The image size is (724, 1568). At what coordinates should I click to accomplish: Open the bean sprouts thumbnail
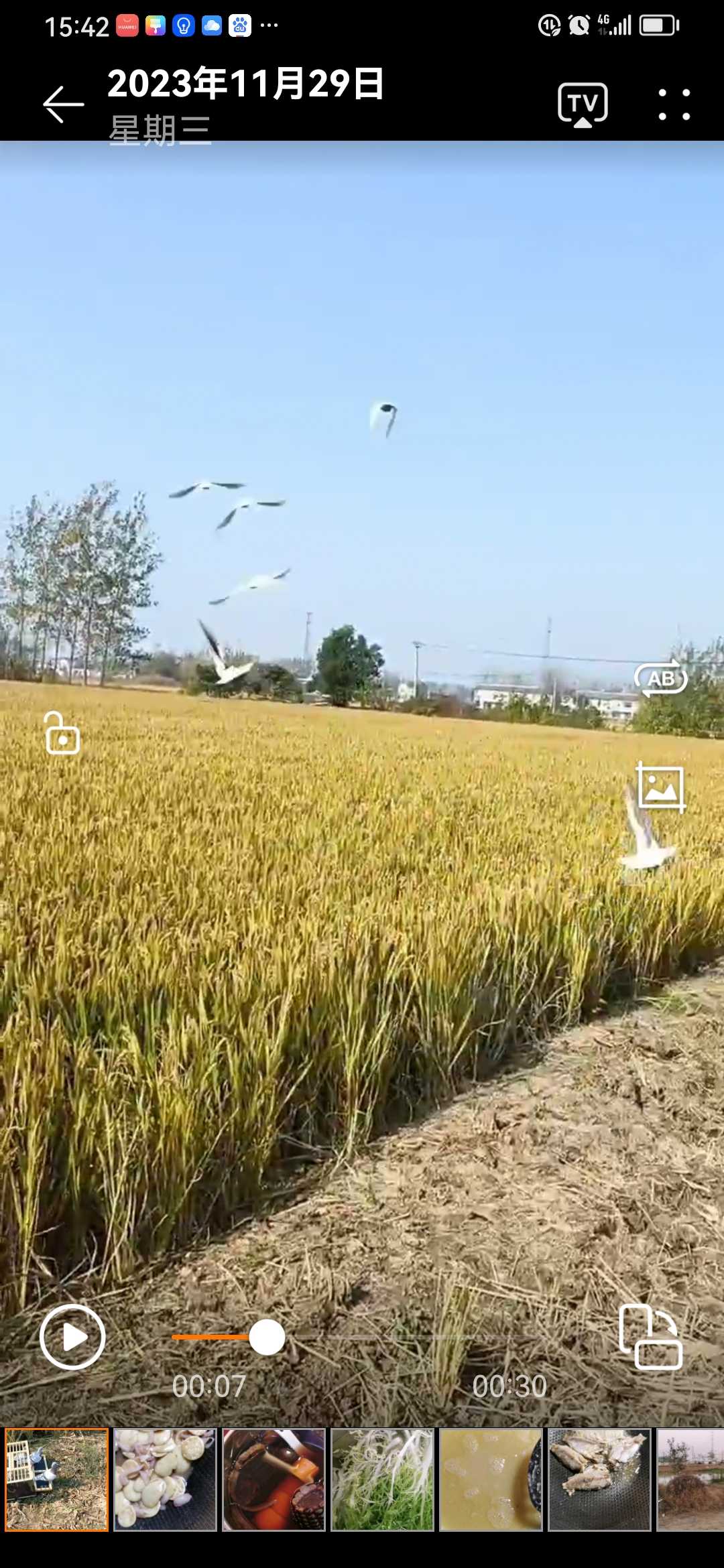[382, 1480]
